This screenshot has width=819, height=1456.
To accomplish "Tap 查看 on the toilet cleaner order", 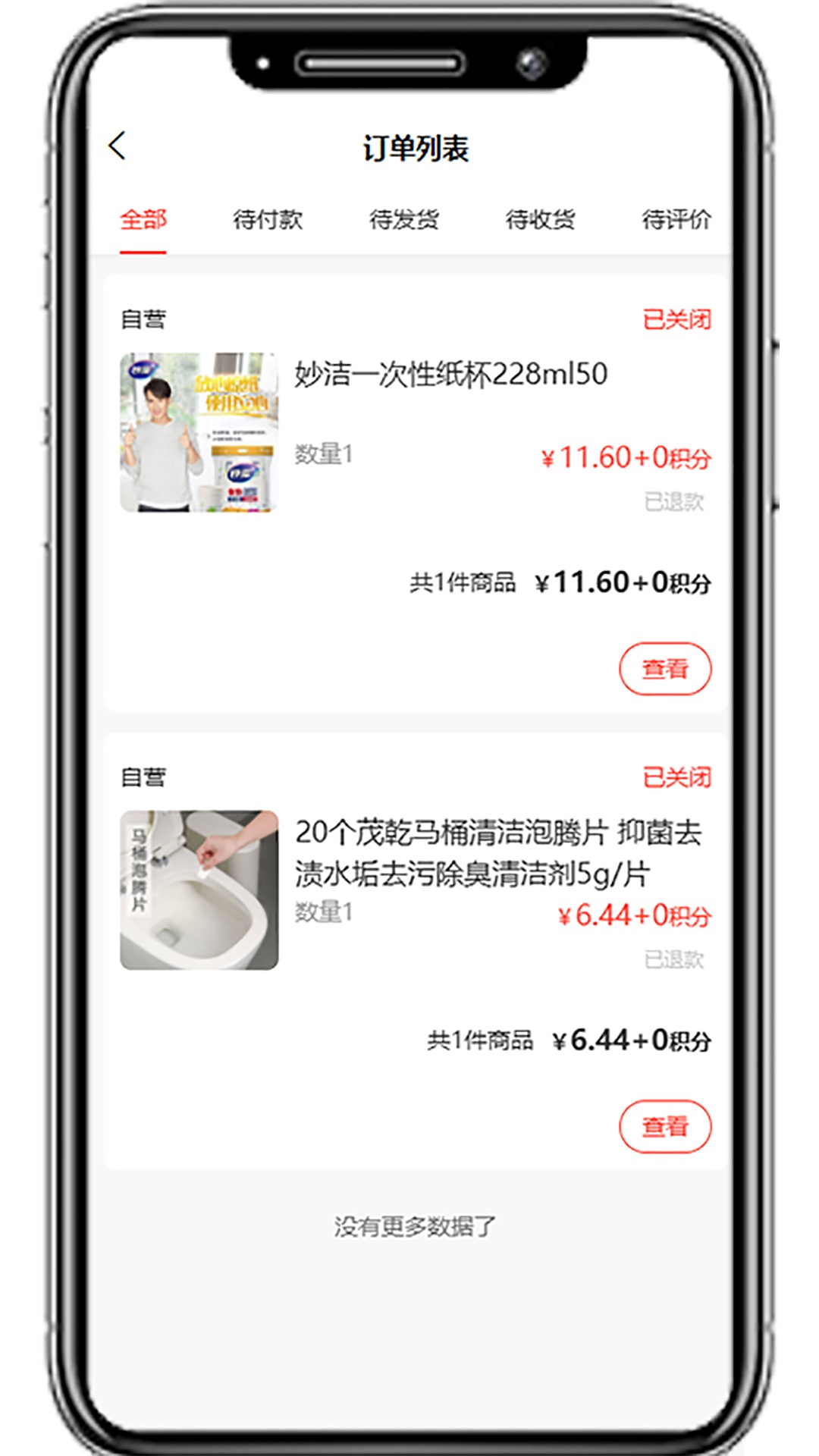I will pos(664,1128).
